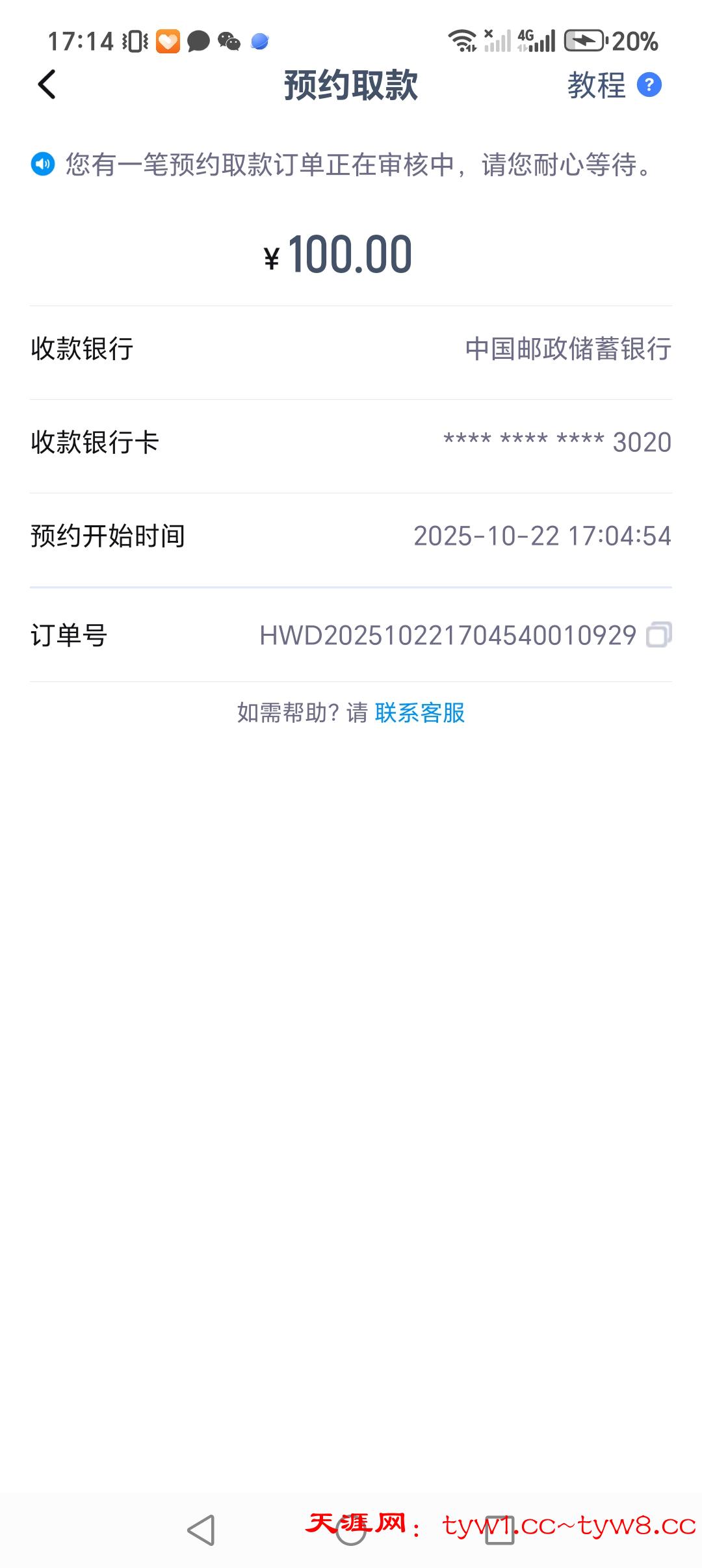The image size is (702, 1568).
Task: Click the heart notification icon in the status bar
Action: 168,42
